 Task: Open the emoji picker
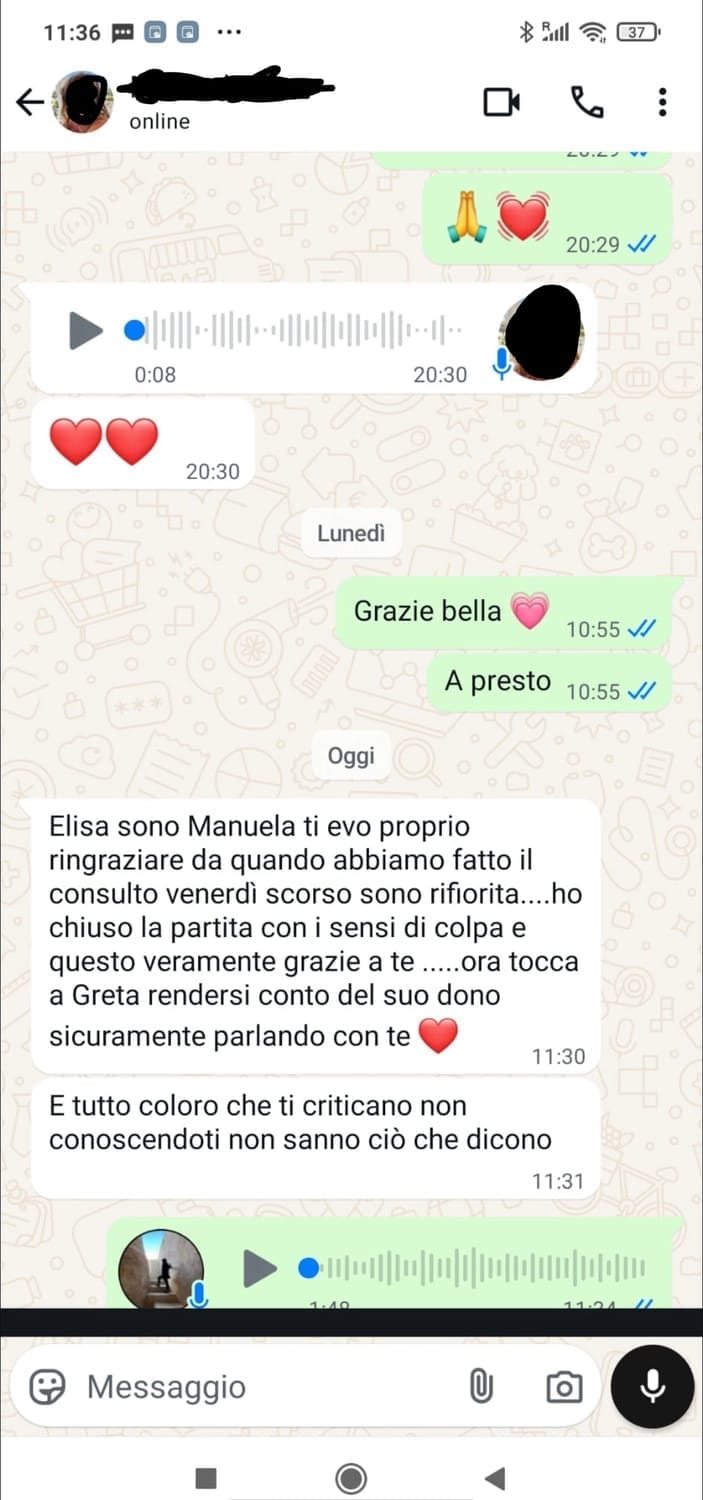pos(47,1387)
